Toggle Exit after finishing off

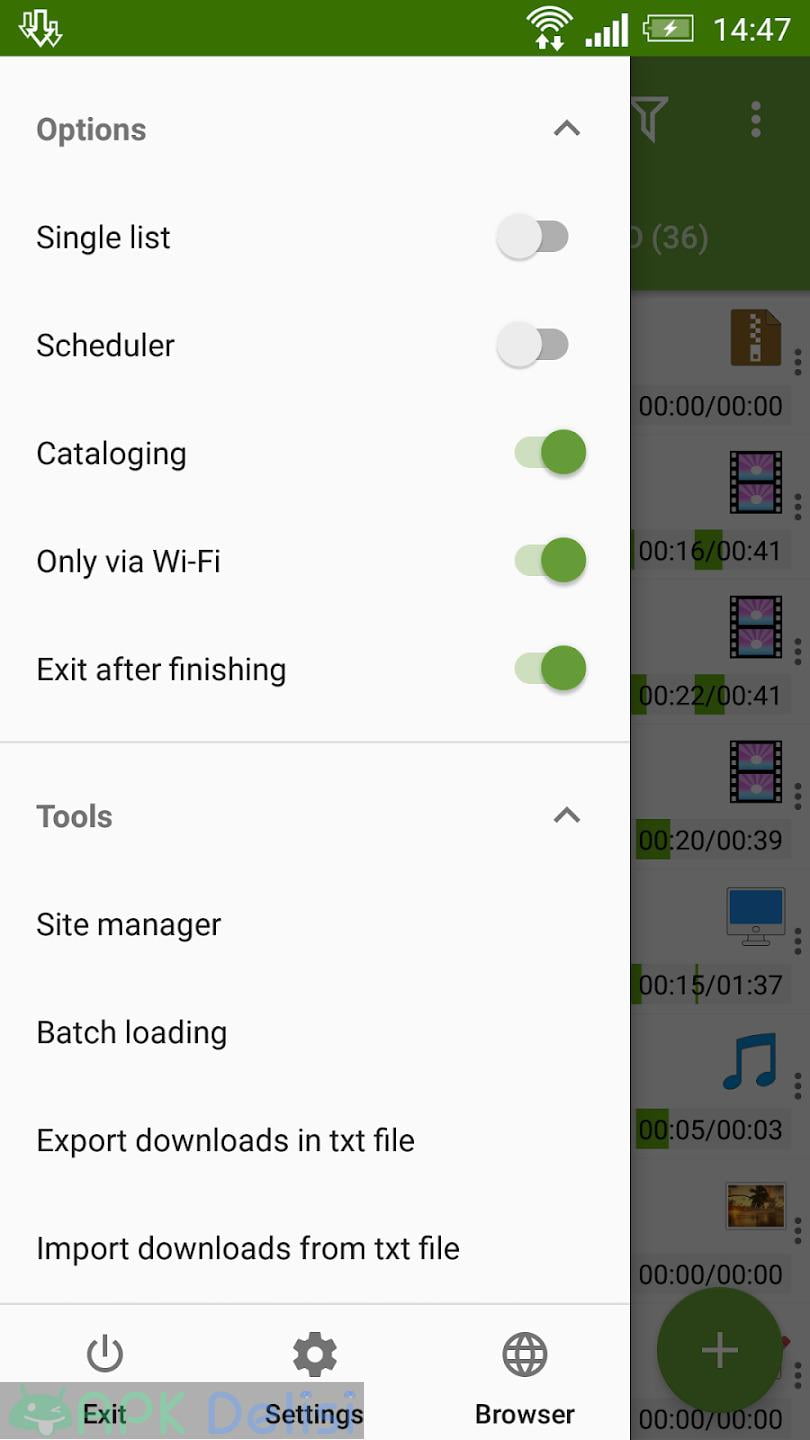(x=549, y=669)
